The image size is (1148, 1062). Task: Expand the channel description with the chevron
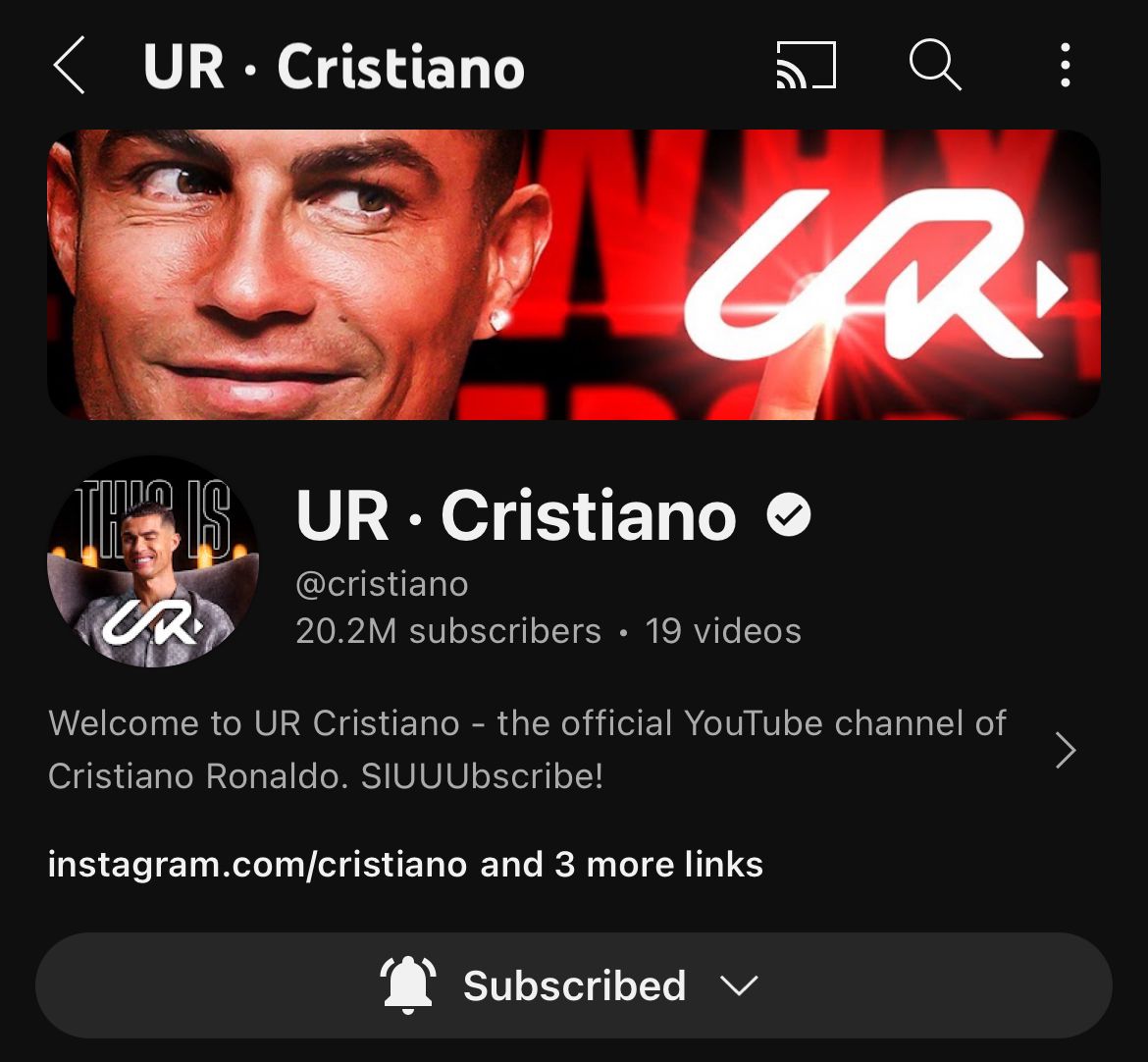click(x=1065, y=751)
